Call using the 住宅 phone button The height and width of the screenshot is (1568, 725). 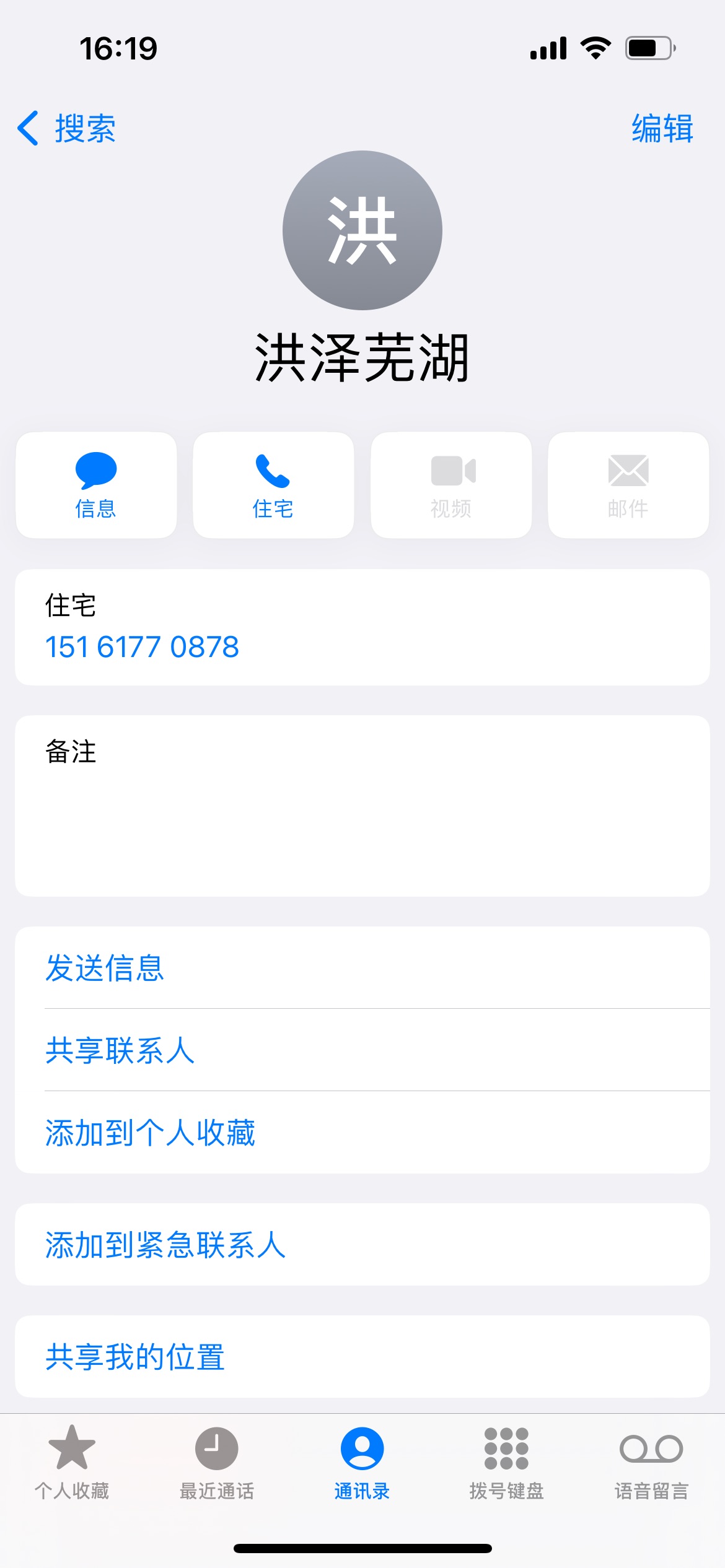point(273,486)
